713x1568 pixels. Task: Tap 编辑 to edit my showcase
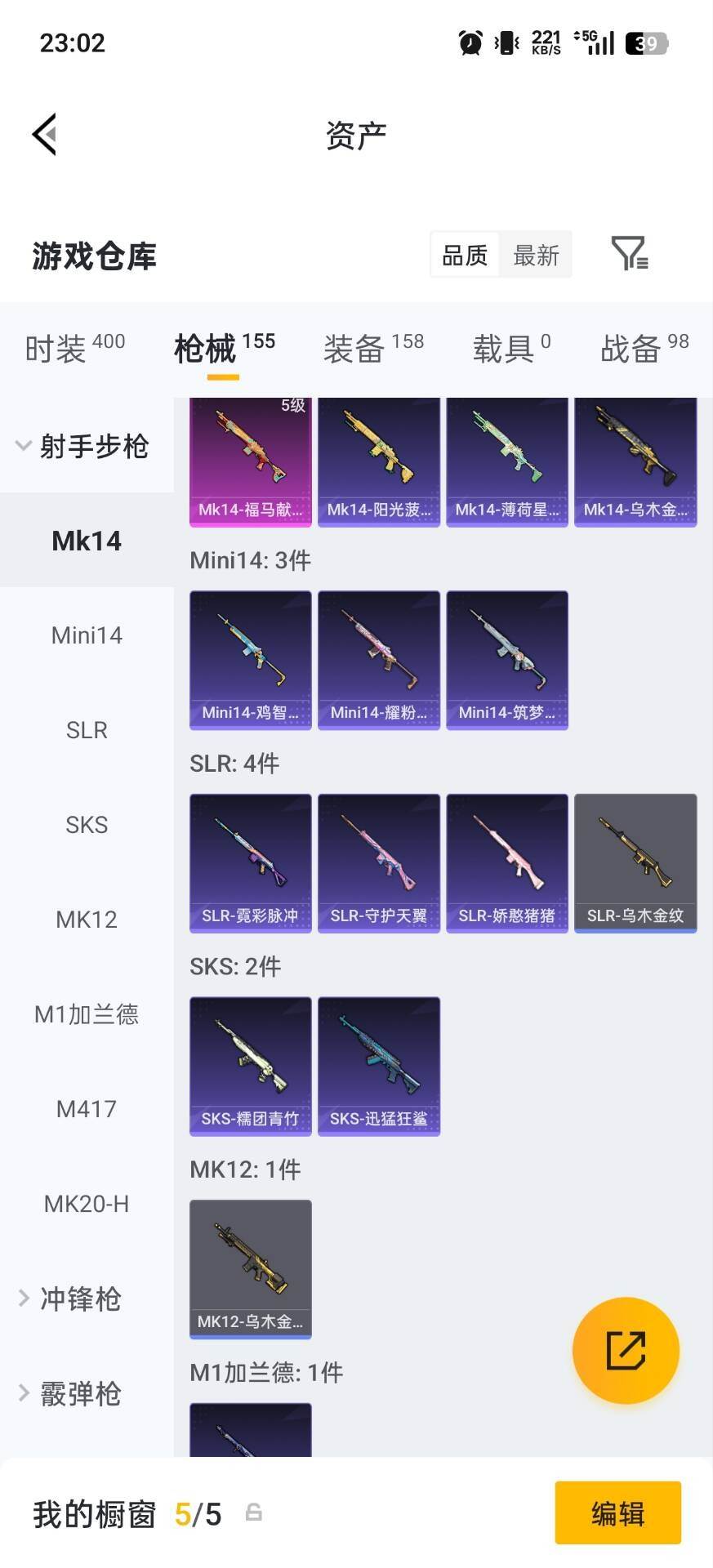click(x=617, y=1513)
